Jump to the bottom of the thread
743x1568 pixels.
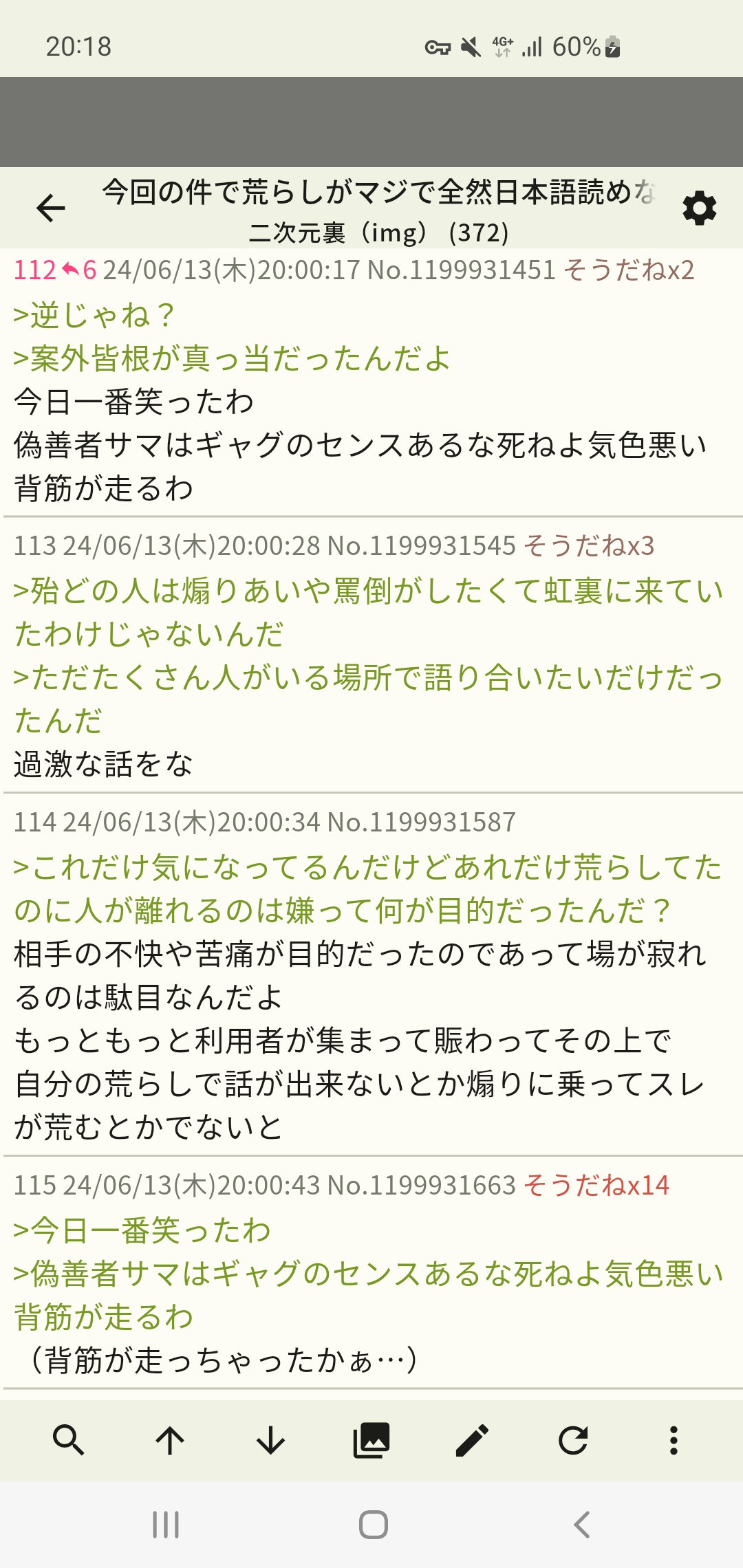click(270, 1440)
